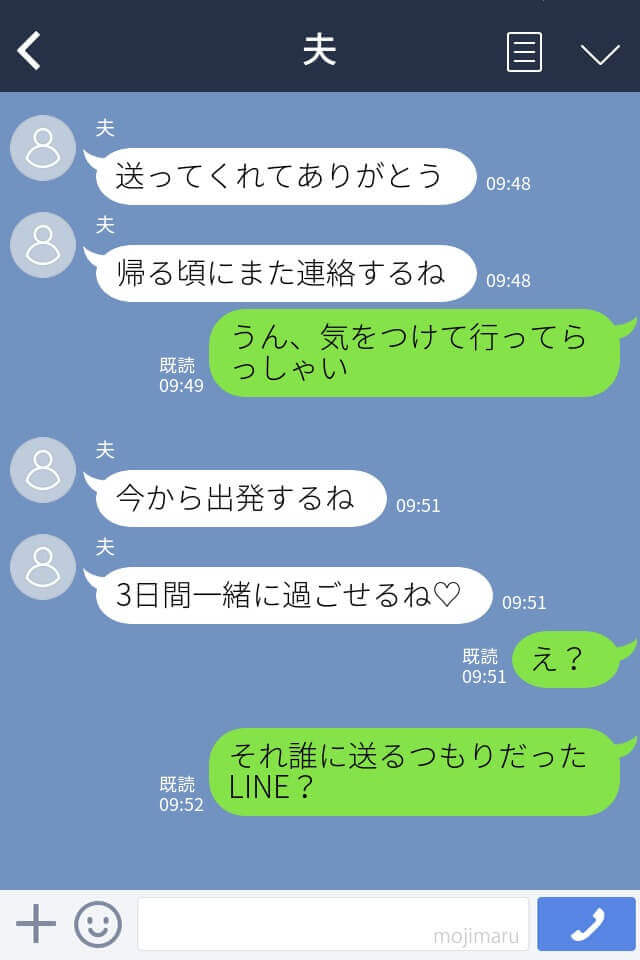Open 夫's avatar beside 送ってくれてありがとう
This screenshot has height=960, width=640.
[x=43, y=148]
